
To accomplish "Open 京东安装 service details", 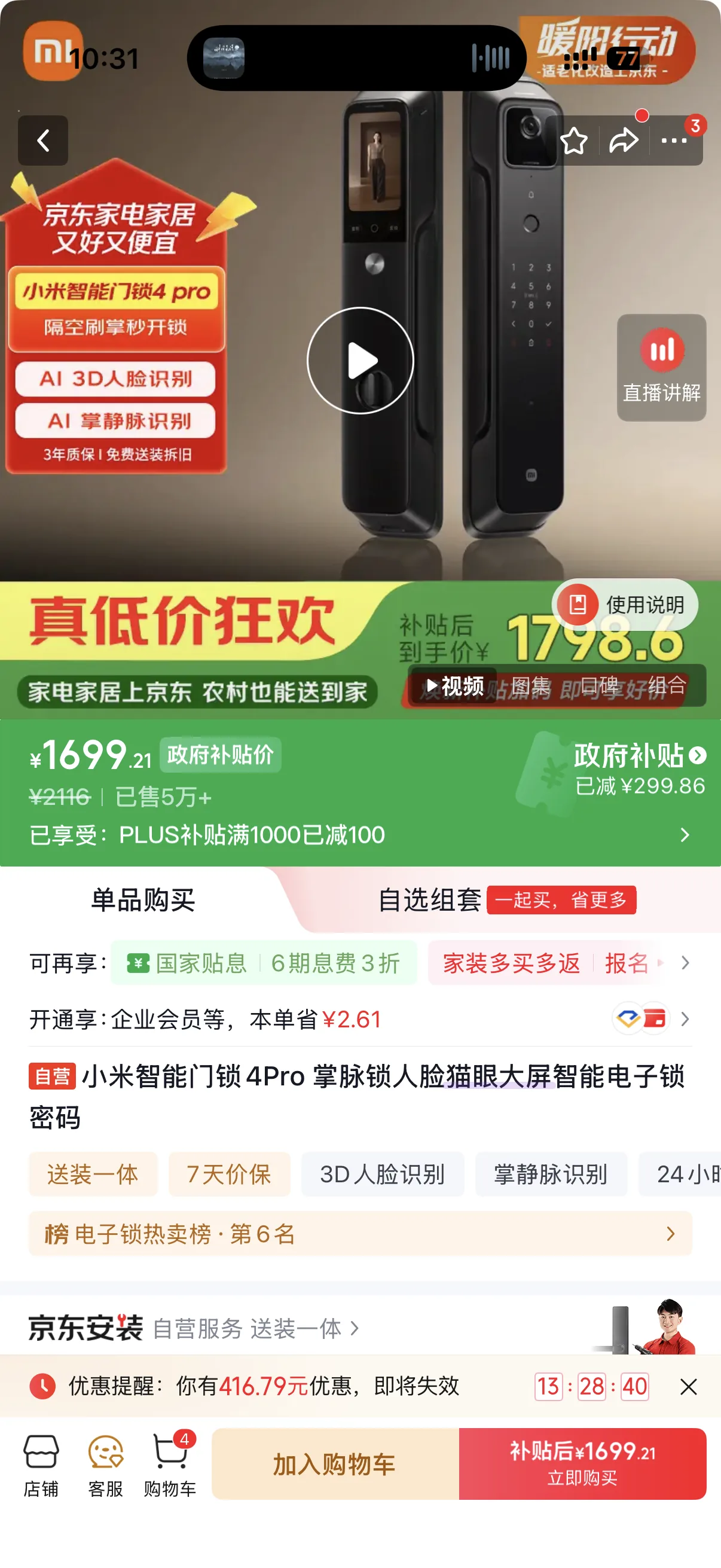I will coord(195,1328).
